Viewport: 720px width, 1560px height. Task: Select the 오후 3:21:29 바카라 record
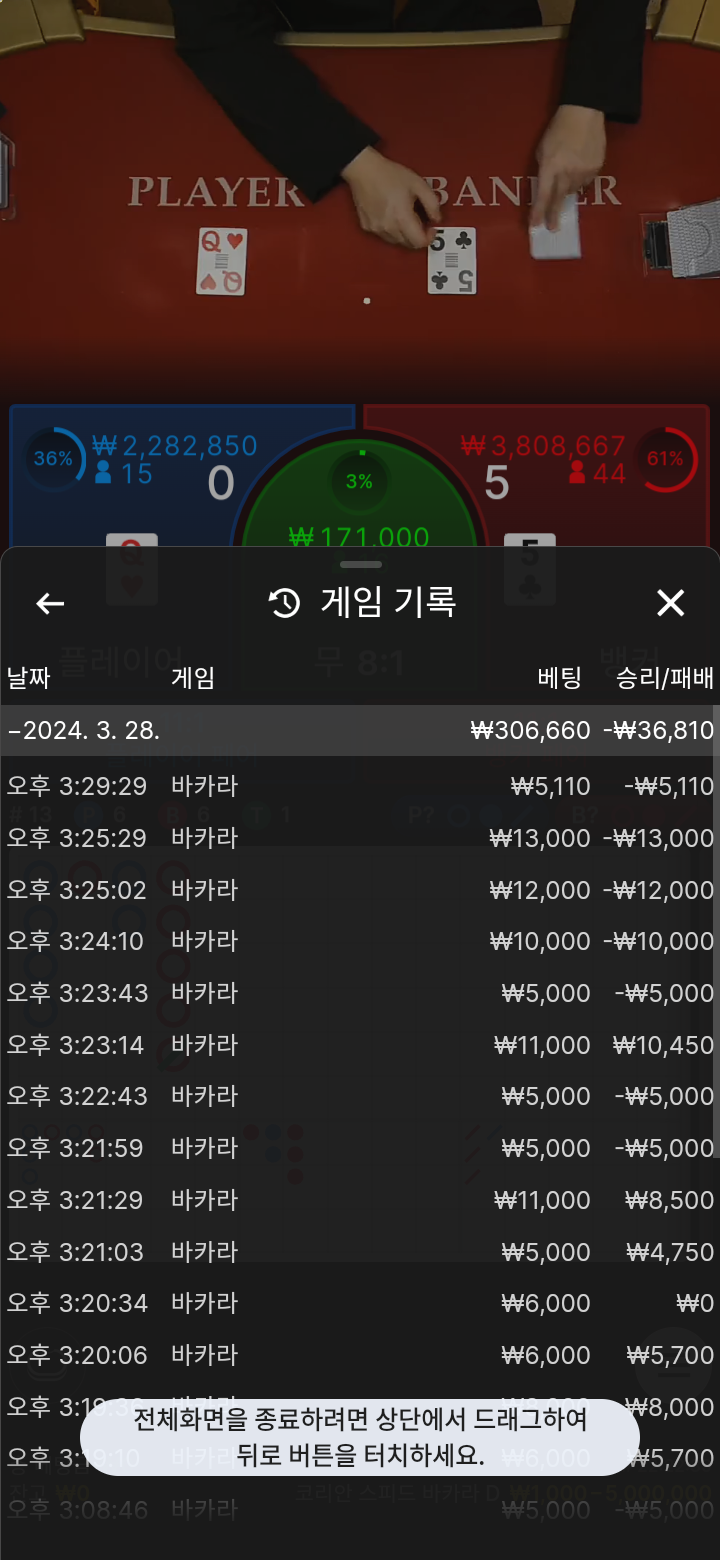360,1200
